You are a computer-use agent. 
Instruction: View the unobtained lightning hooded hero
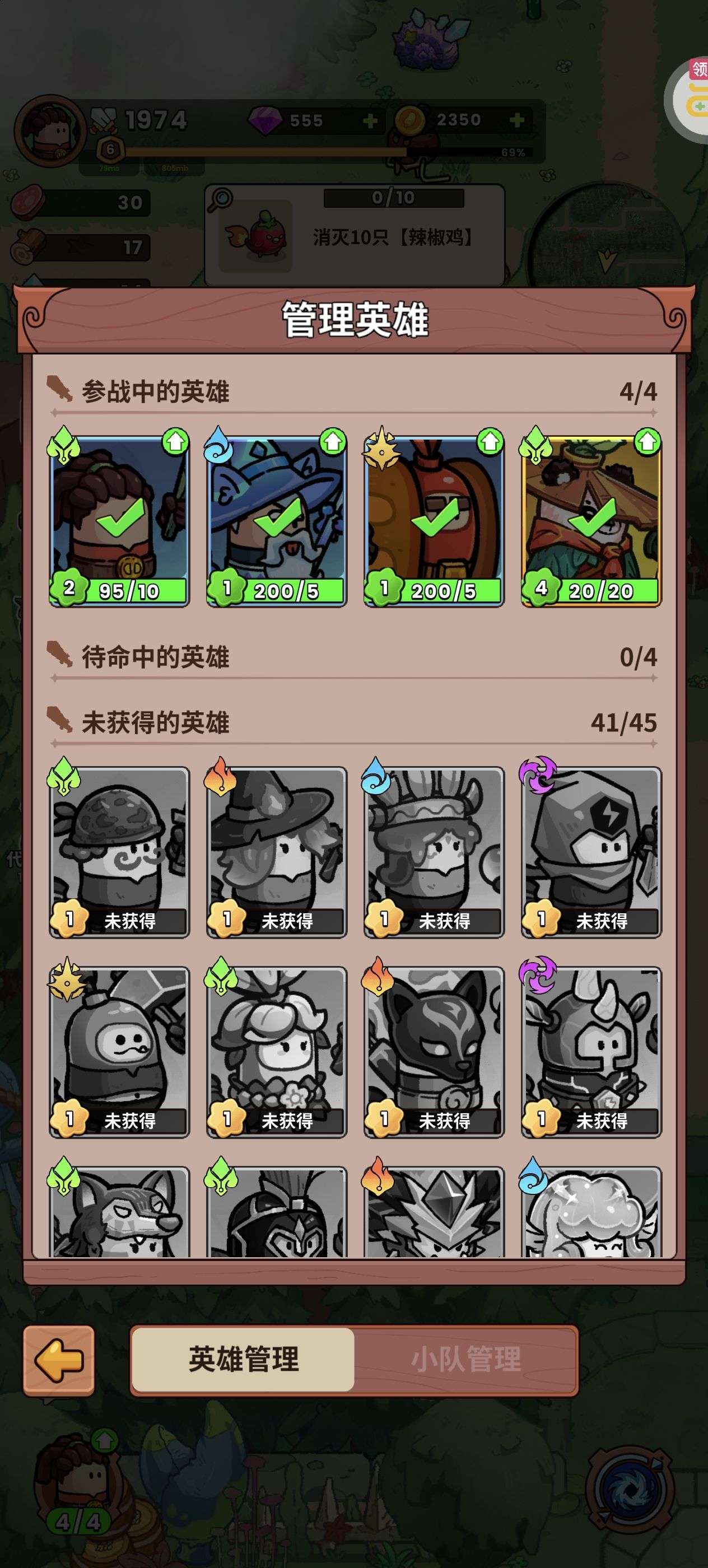pos(590,852)
